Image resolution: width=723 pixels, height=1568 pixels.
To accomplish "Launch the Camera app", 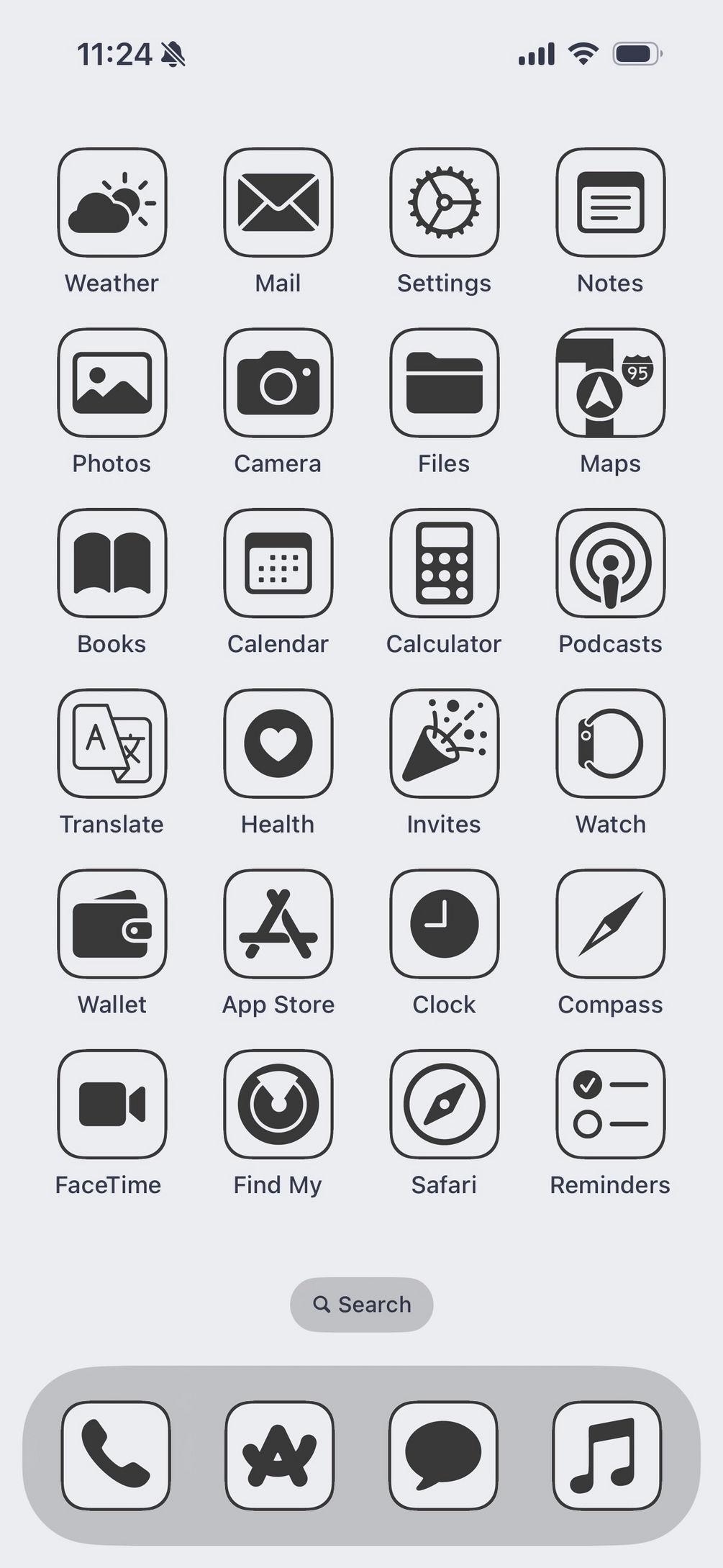I will [278, 383].
